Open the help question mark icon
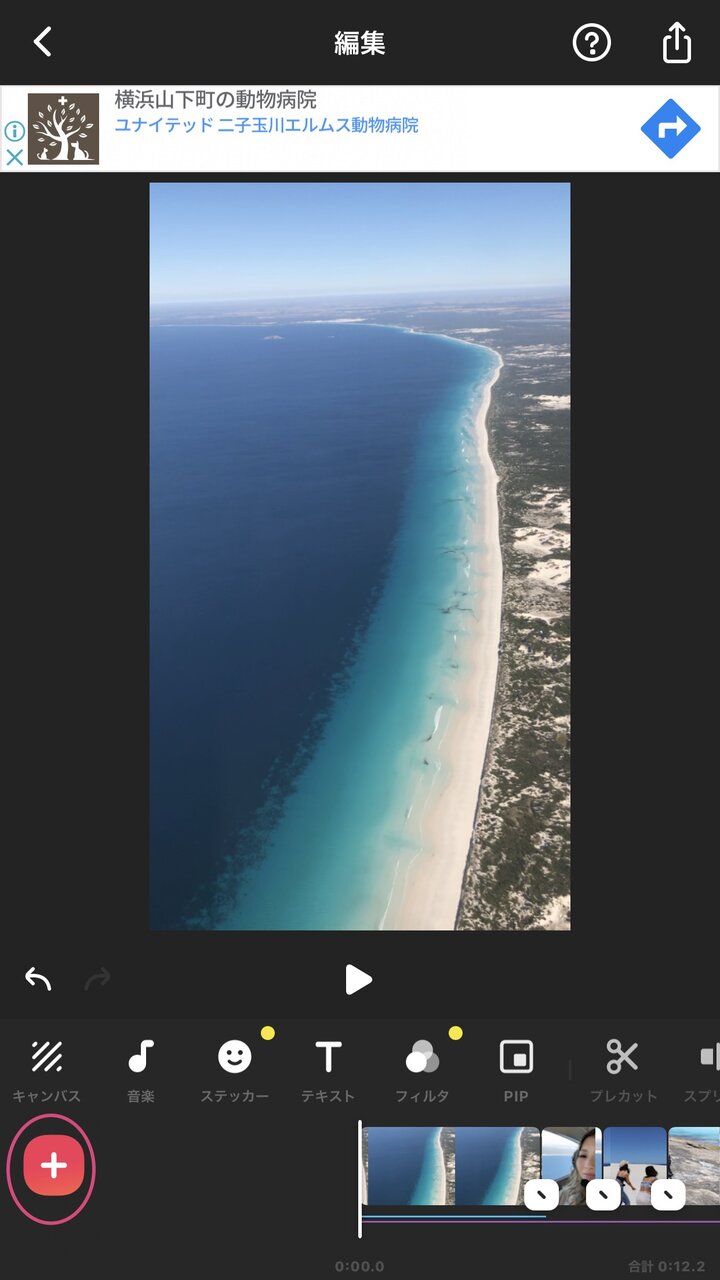 pyautogui.click(x=591, y=43)
